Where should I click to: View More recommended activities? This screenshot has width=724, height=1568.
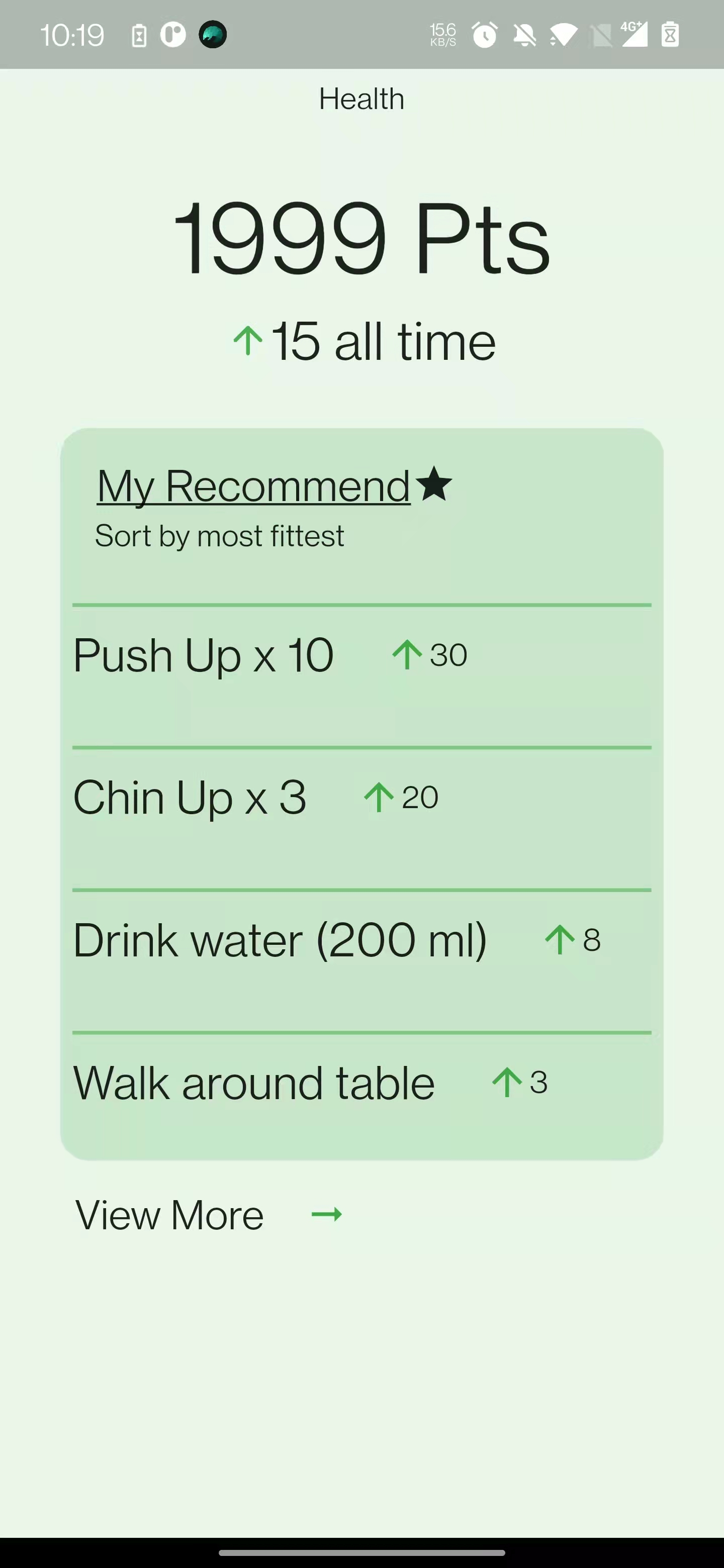pos(207,1215)
